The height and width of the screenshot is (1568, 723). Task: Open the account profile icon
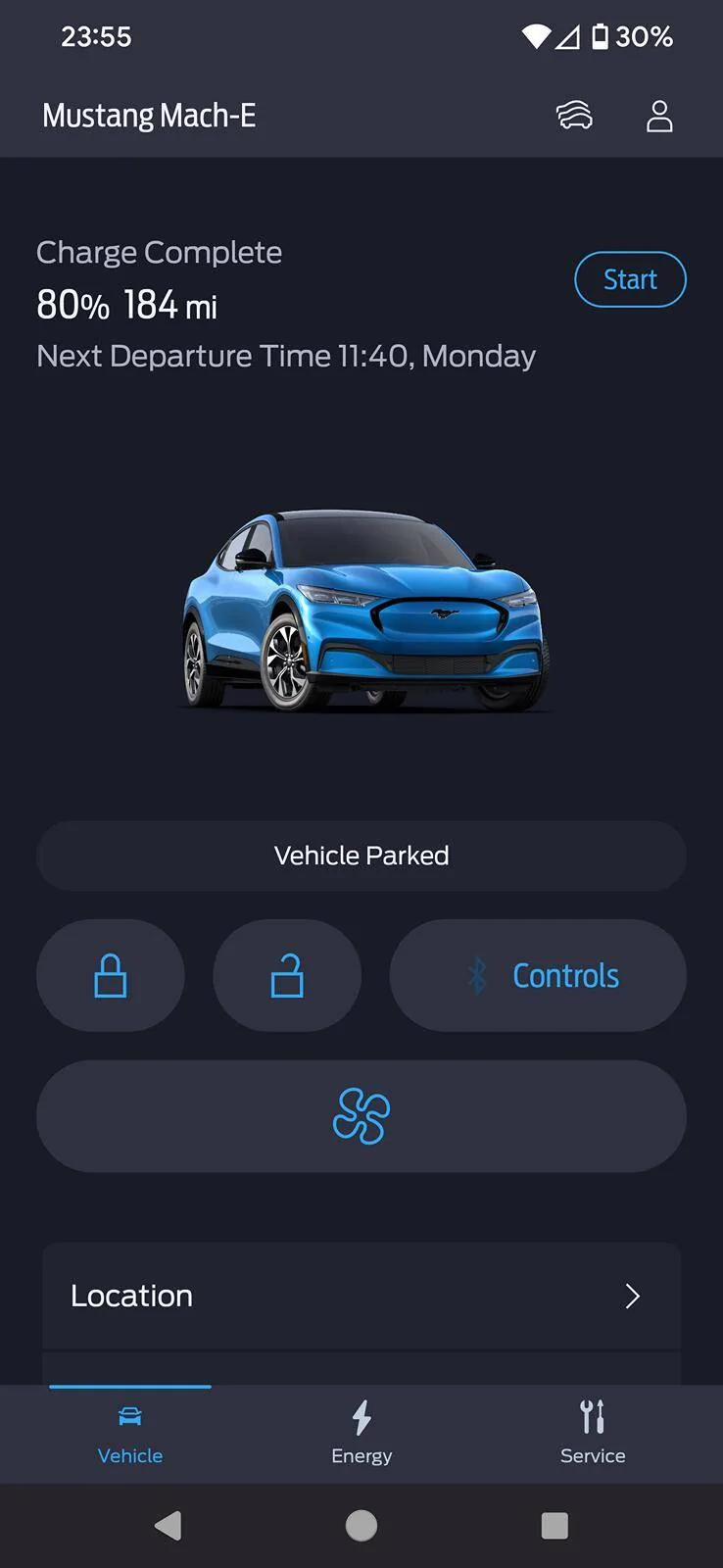click(659, 115)
